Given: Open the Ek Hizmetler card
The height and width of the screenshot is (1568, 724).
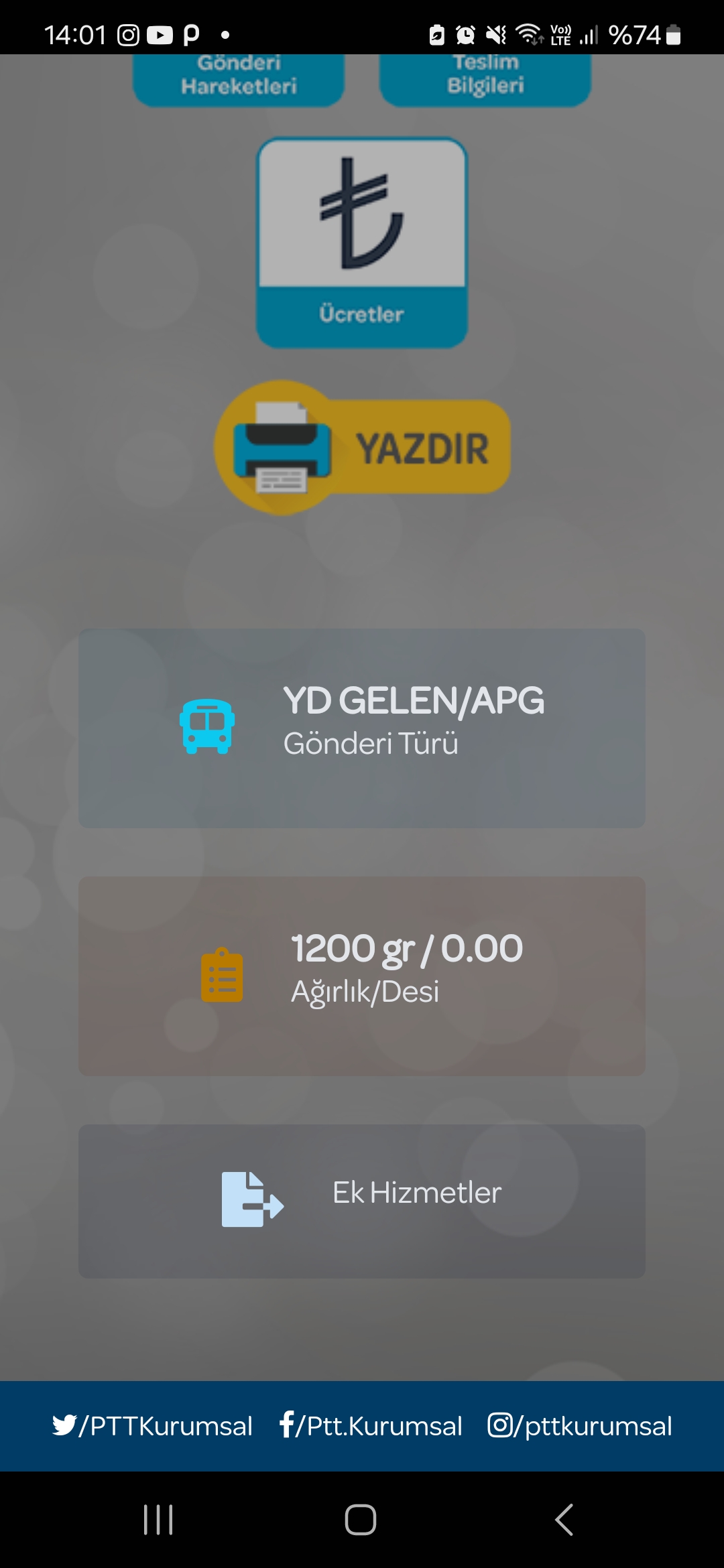Looking at the screenshot, I should tap(362, 1201).
